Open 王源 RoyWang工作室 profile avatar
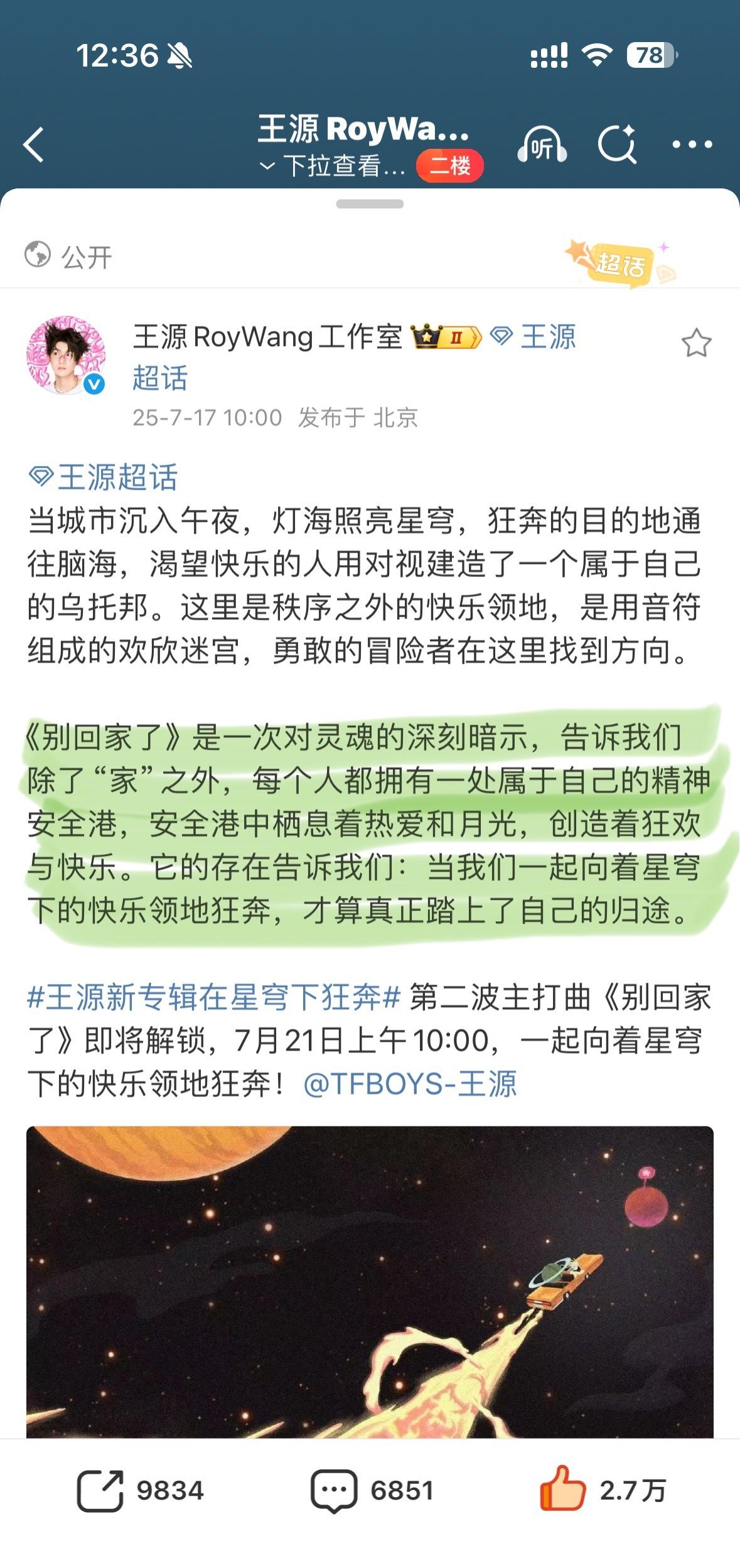The width and height of the screenshot is (740, 1568). point(65,355)
